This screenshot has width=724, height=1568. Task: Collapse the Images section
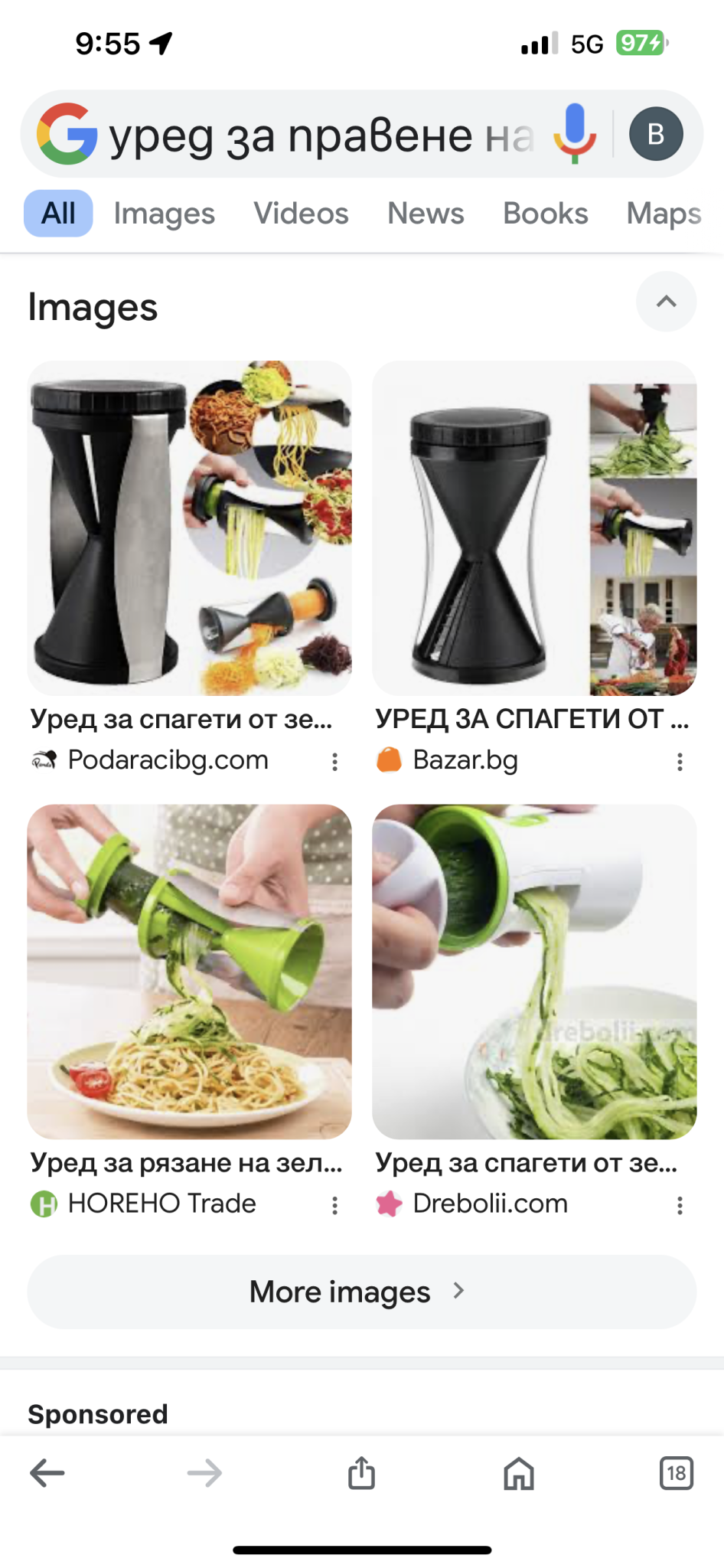point(666,302)
